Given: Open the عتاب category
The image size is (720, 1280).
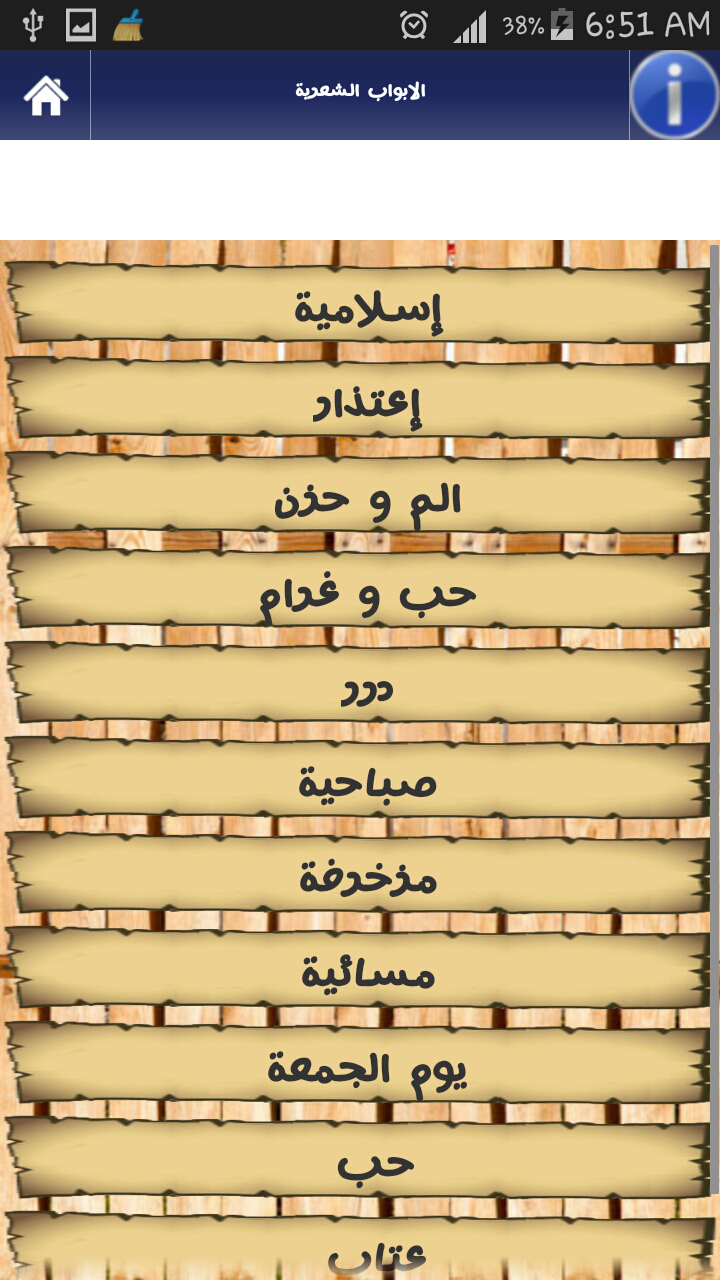Looking at the screenshot, I should [360, 1250].
